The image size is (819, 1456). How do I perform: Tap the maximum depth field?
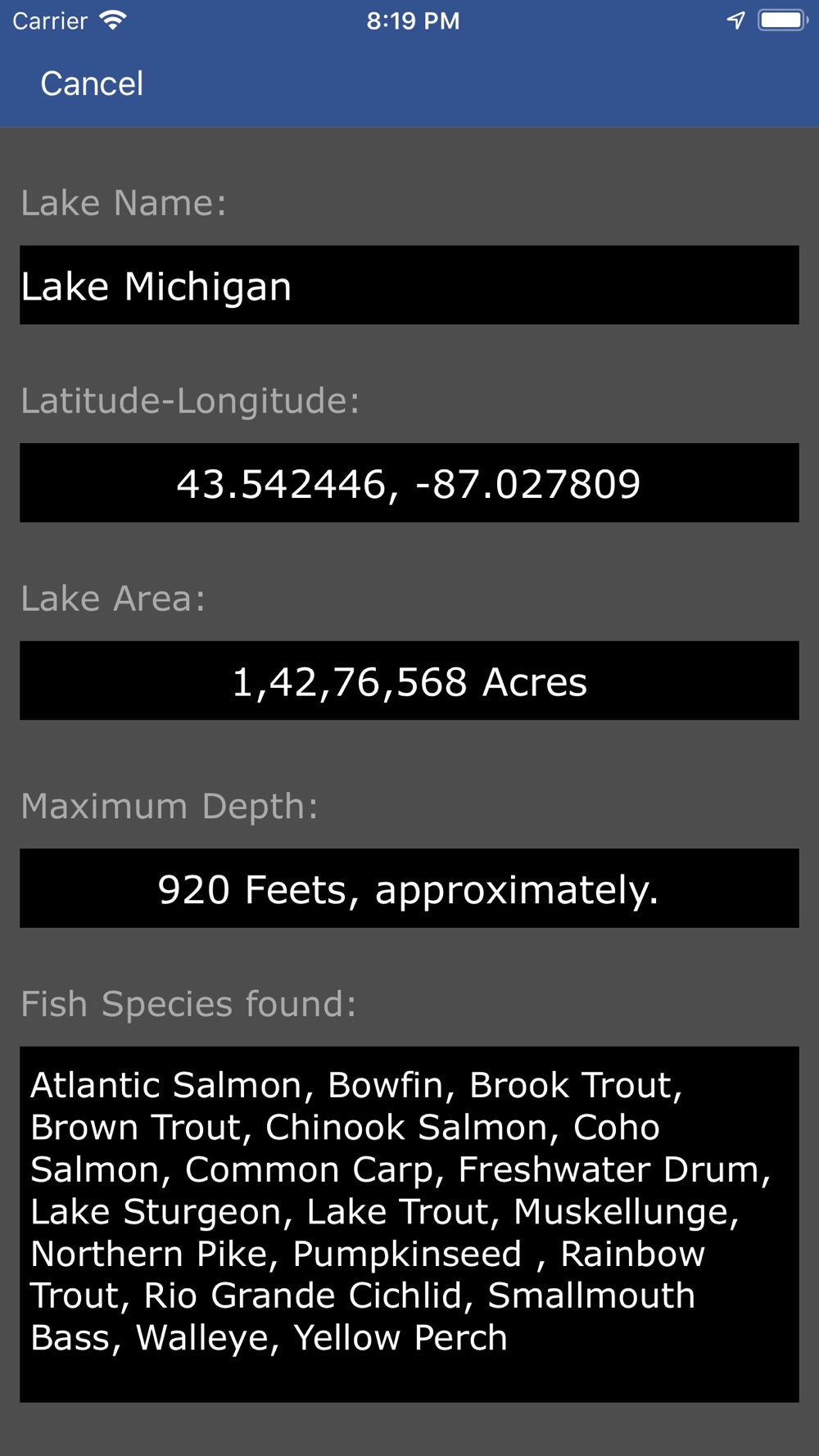click(x=409, y=889)
